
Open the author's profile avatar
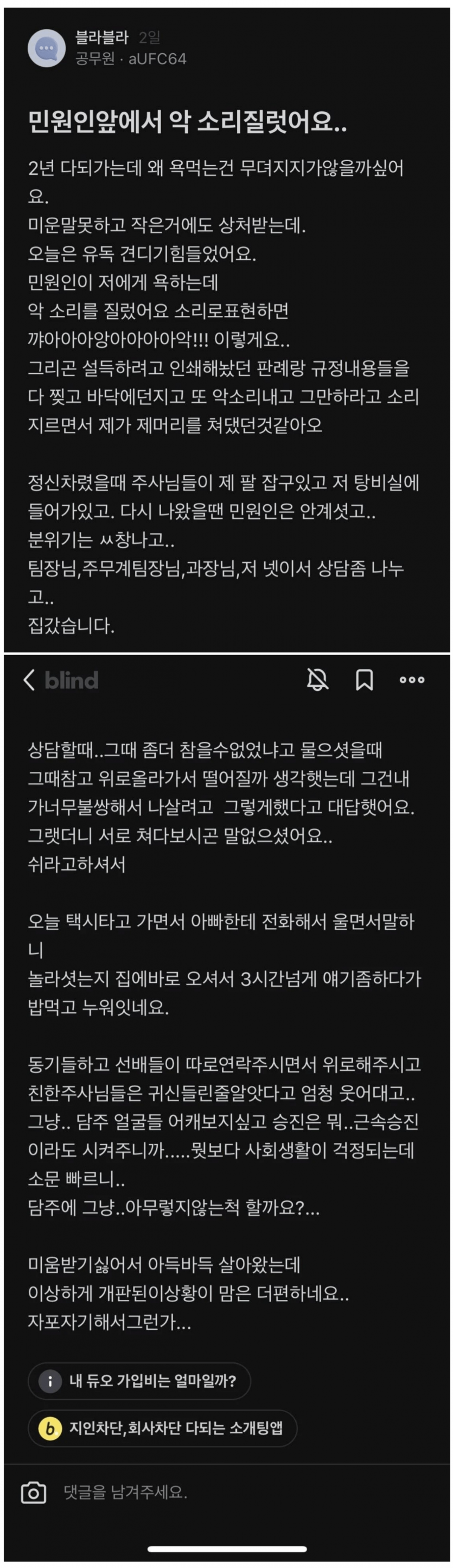[47, 48]
